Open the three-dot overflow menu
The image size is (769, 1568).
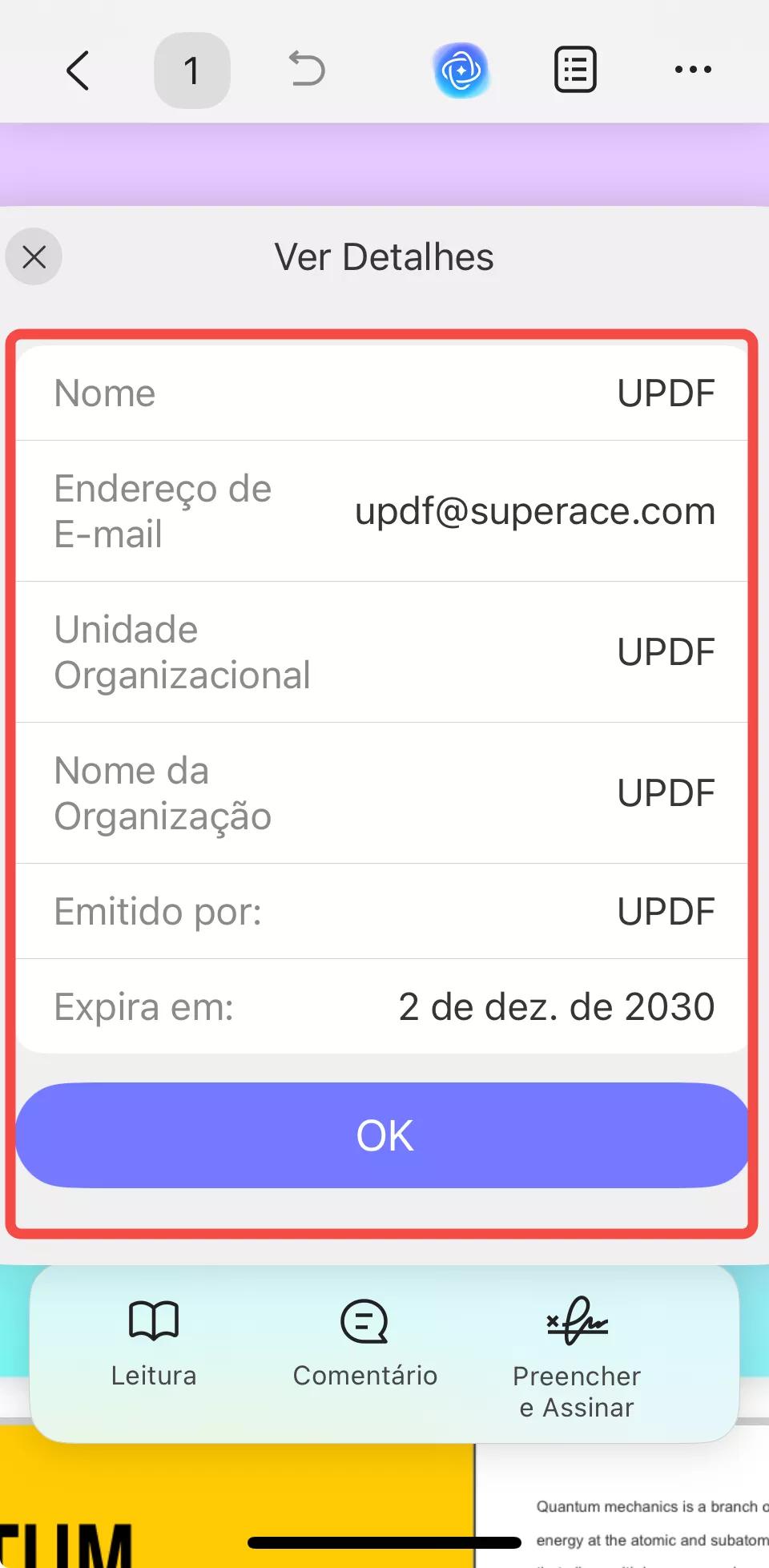pos(693,70)
